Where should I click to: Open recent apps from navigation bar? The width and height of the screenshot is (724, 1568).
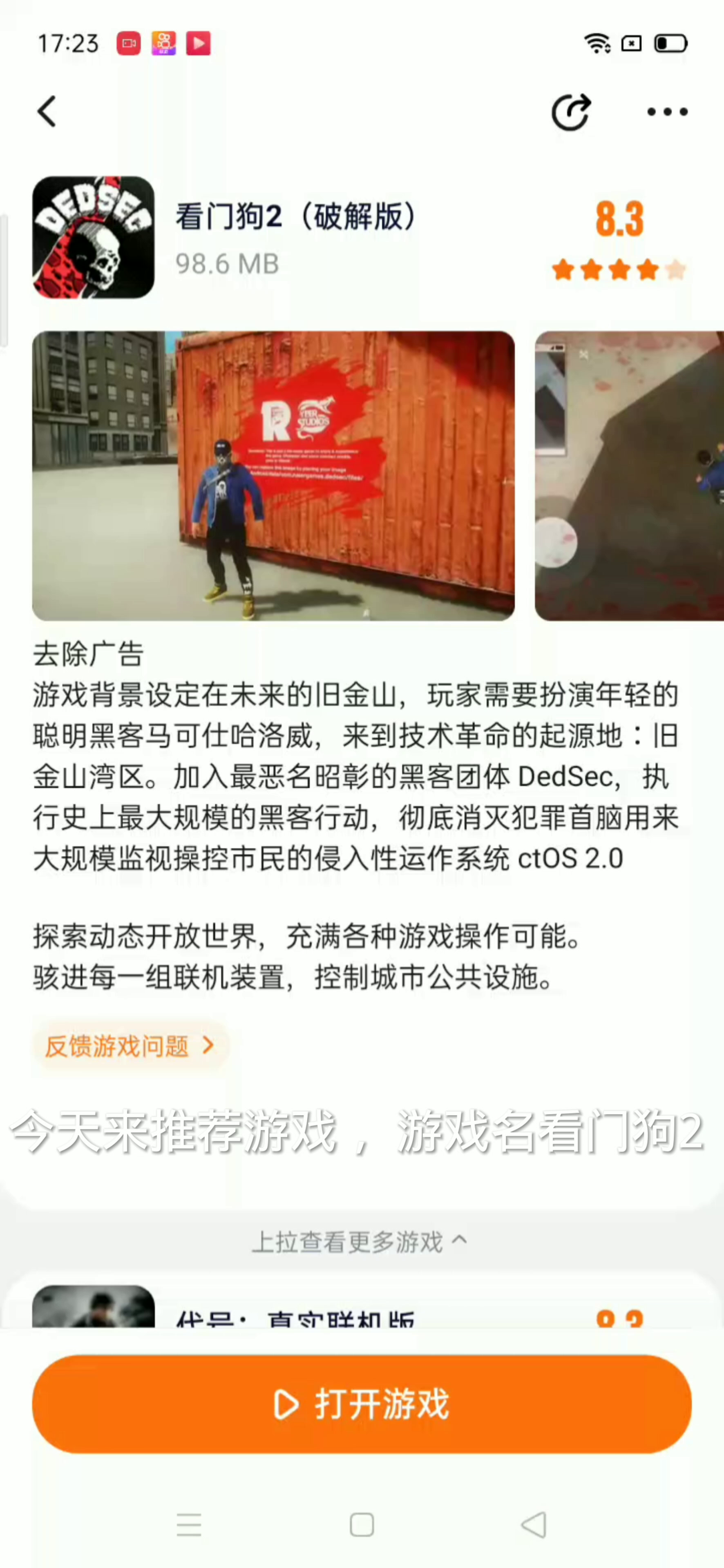(x=189, y=1525)
